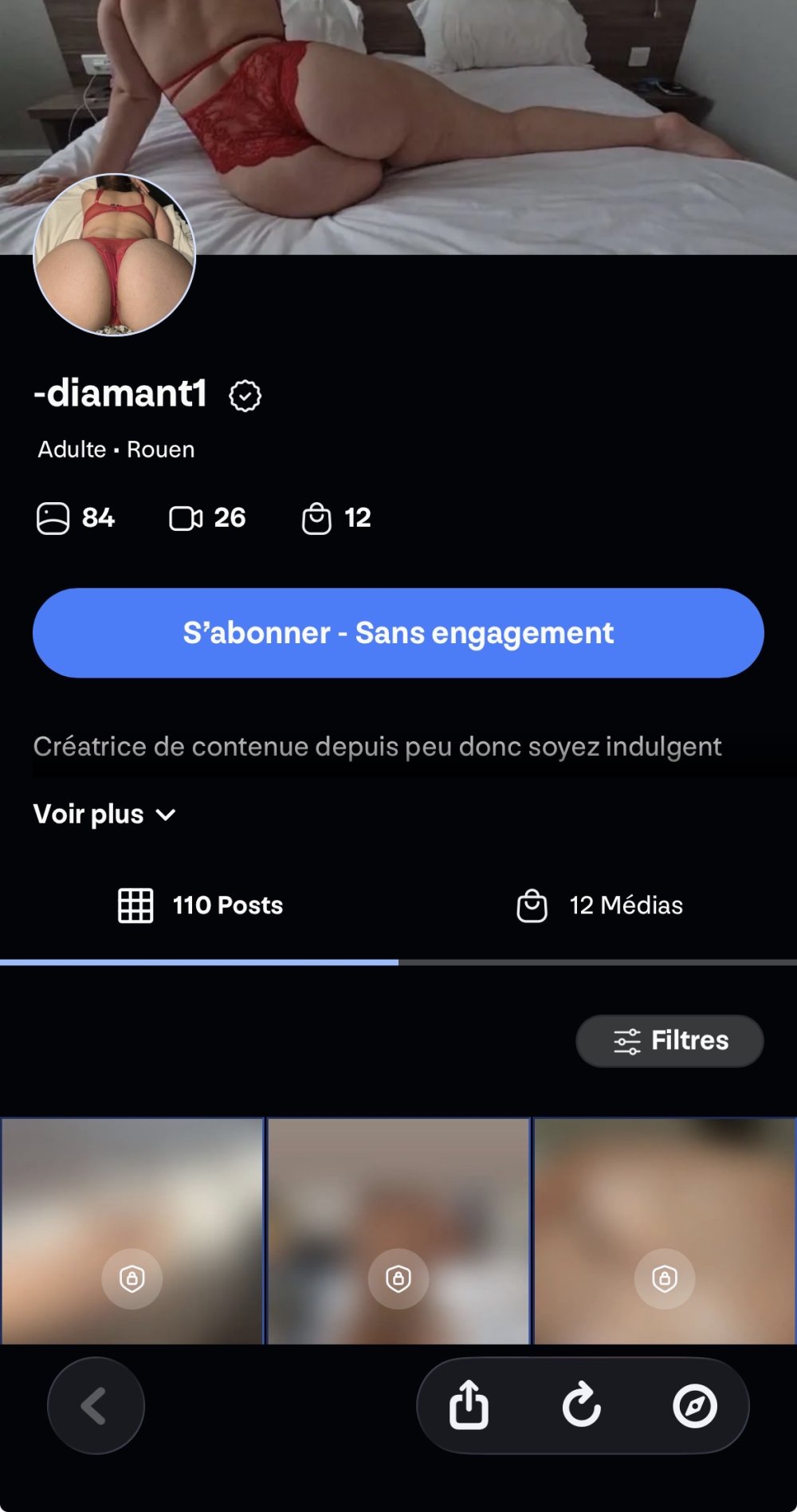797x1512 pixels.
Task: Open the -diamant1 profile picture
Action: [x=114, y=255]
